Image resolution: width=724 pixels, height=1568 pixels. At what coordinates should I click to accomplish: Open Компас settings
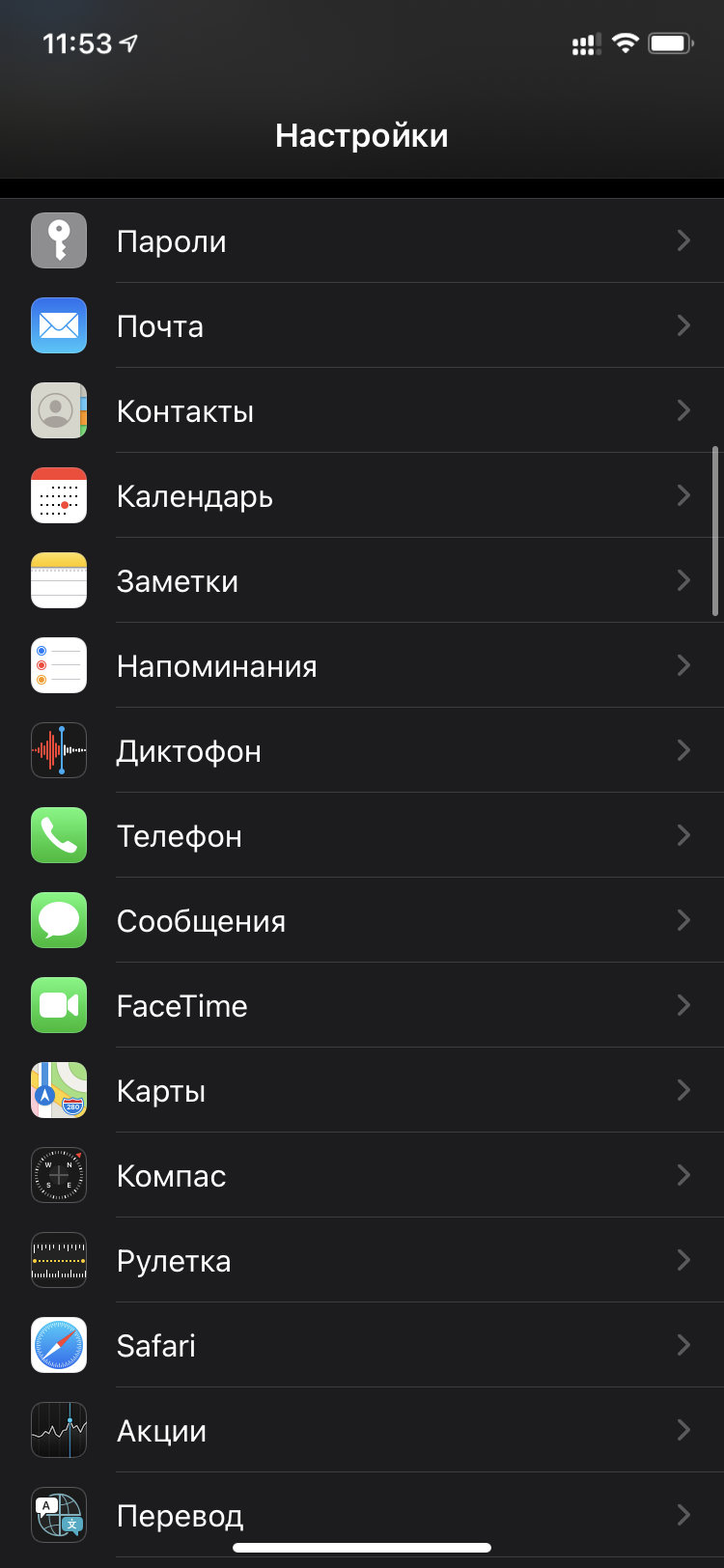click(362, 1175)
